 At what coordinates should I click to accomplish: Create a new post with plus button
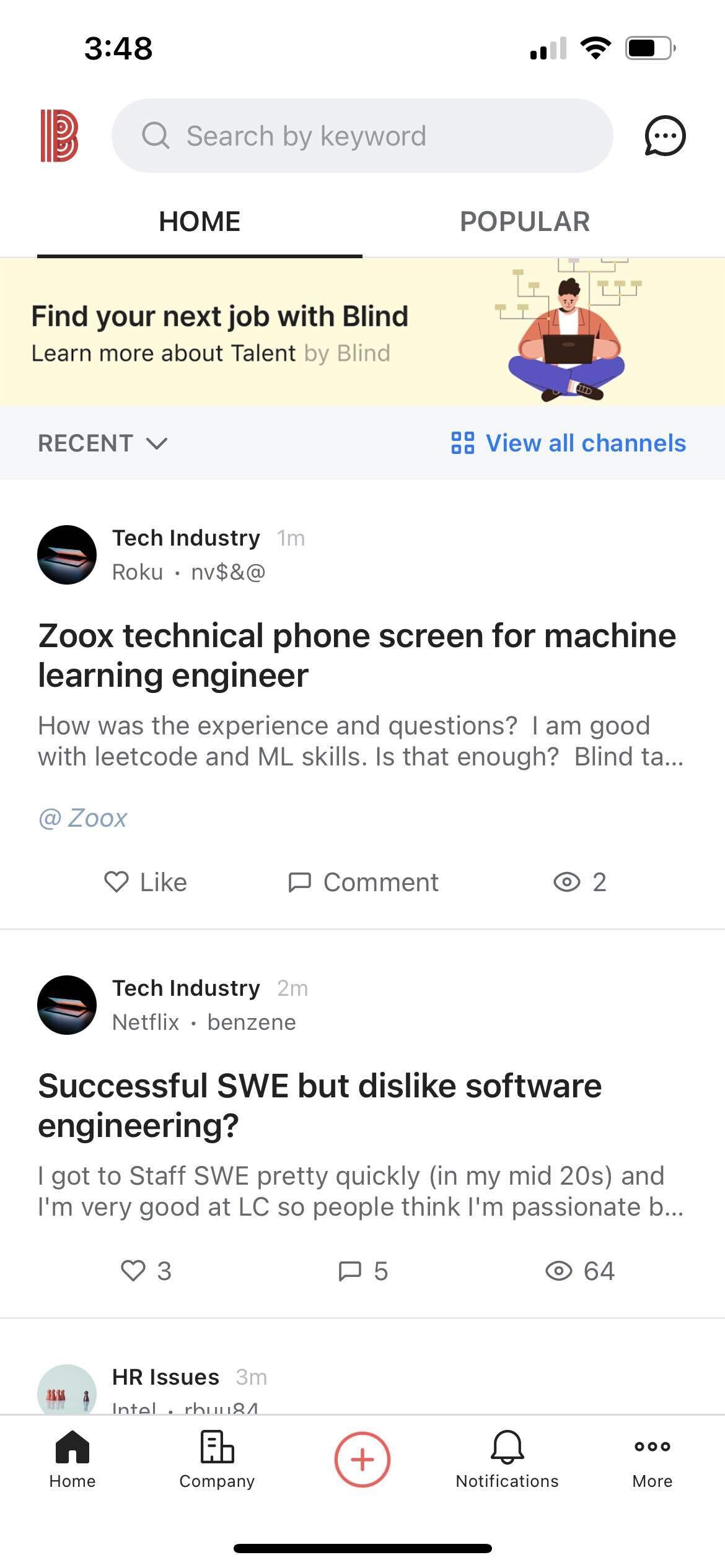(362, 1459)
